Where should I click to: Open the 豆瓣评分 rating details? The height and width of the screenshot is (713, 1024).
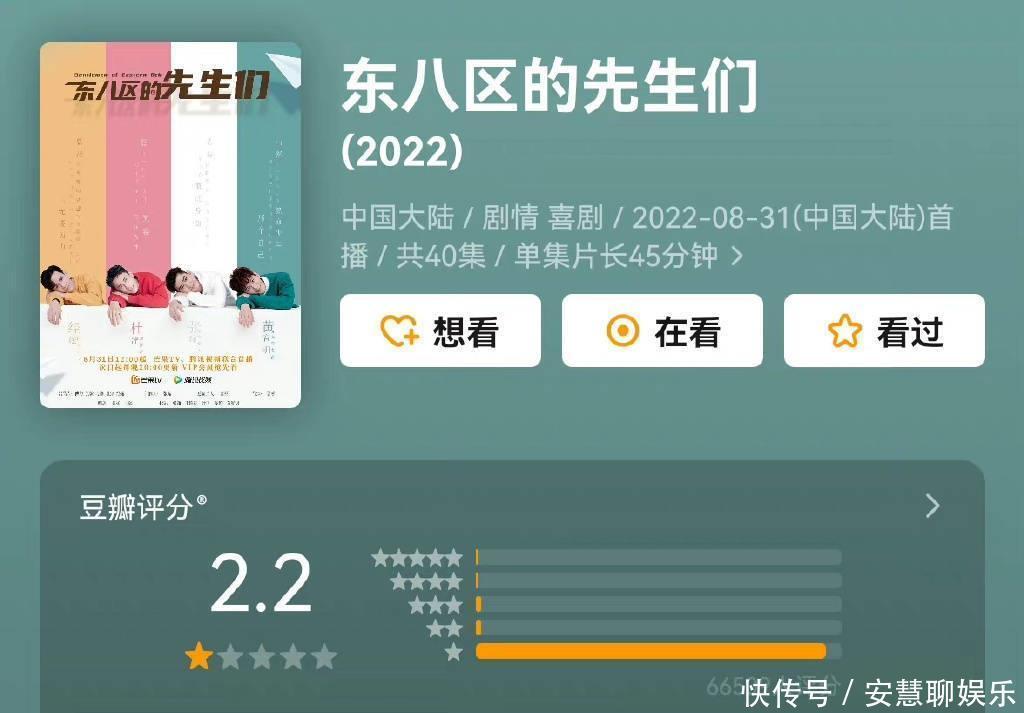click(932, 506)
